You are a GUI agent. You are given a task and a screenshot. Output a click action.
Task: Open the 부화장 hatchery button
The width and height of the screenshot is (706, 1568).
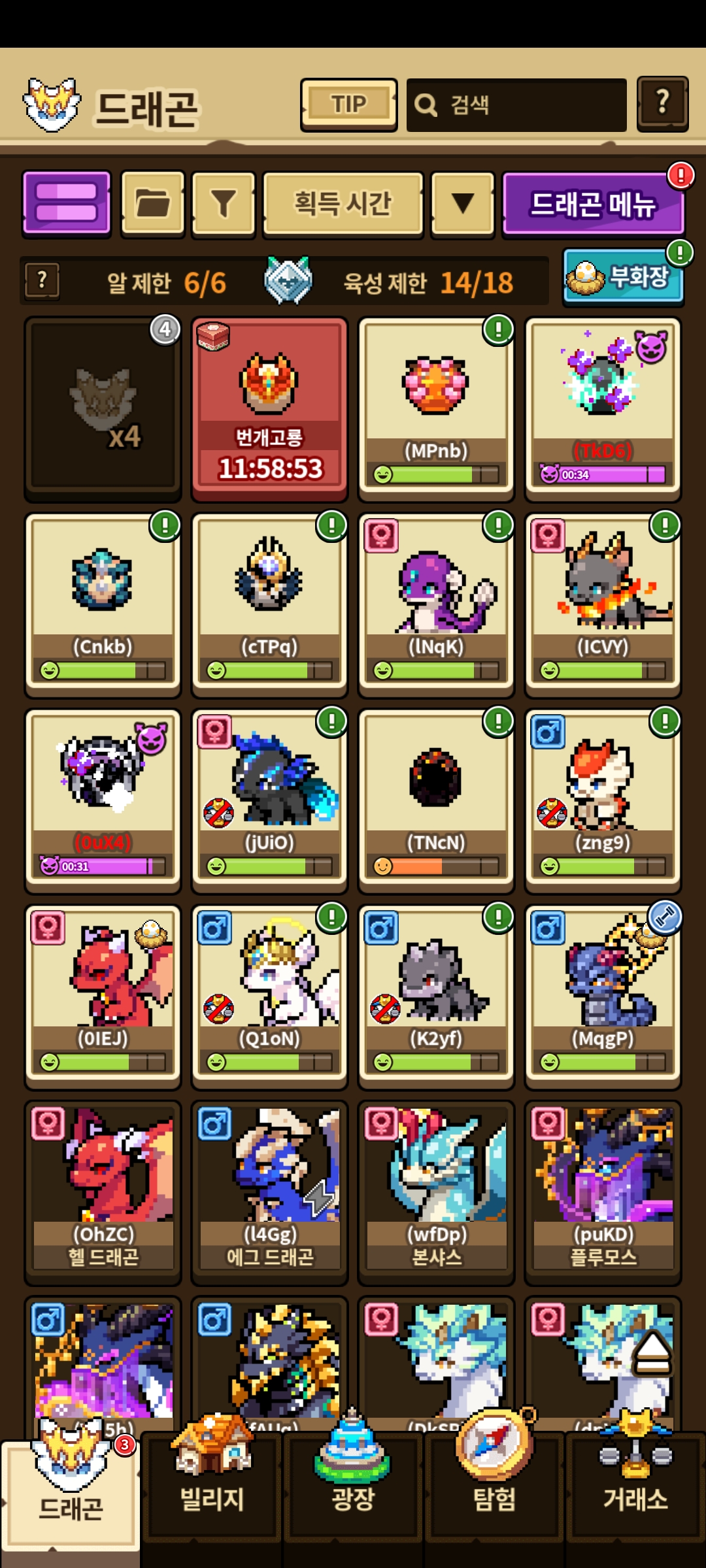point(622,277)
